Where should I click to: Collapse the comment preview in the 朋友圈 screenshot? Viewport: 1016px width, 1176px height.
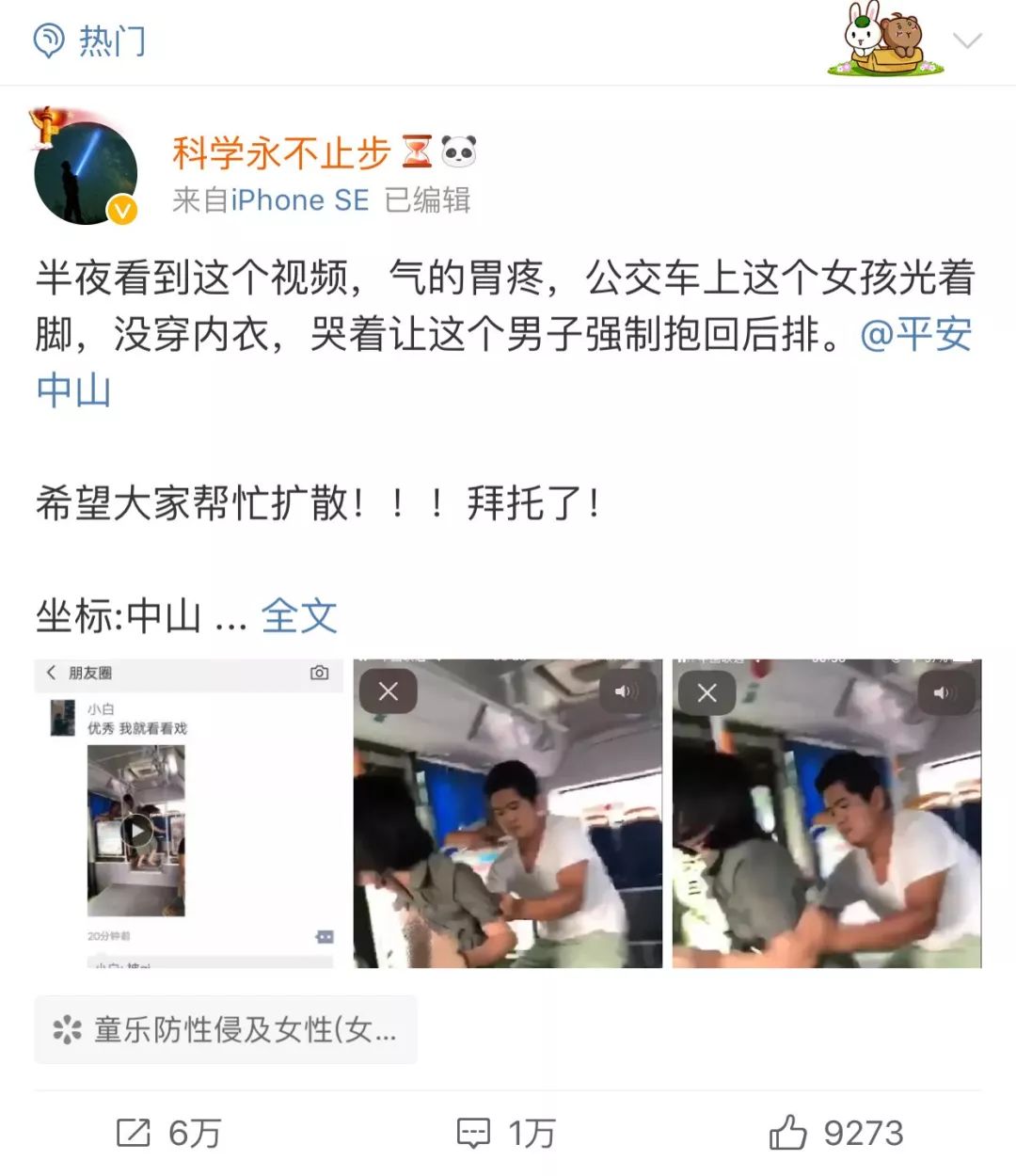point(325,938)
